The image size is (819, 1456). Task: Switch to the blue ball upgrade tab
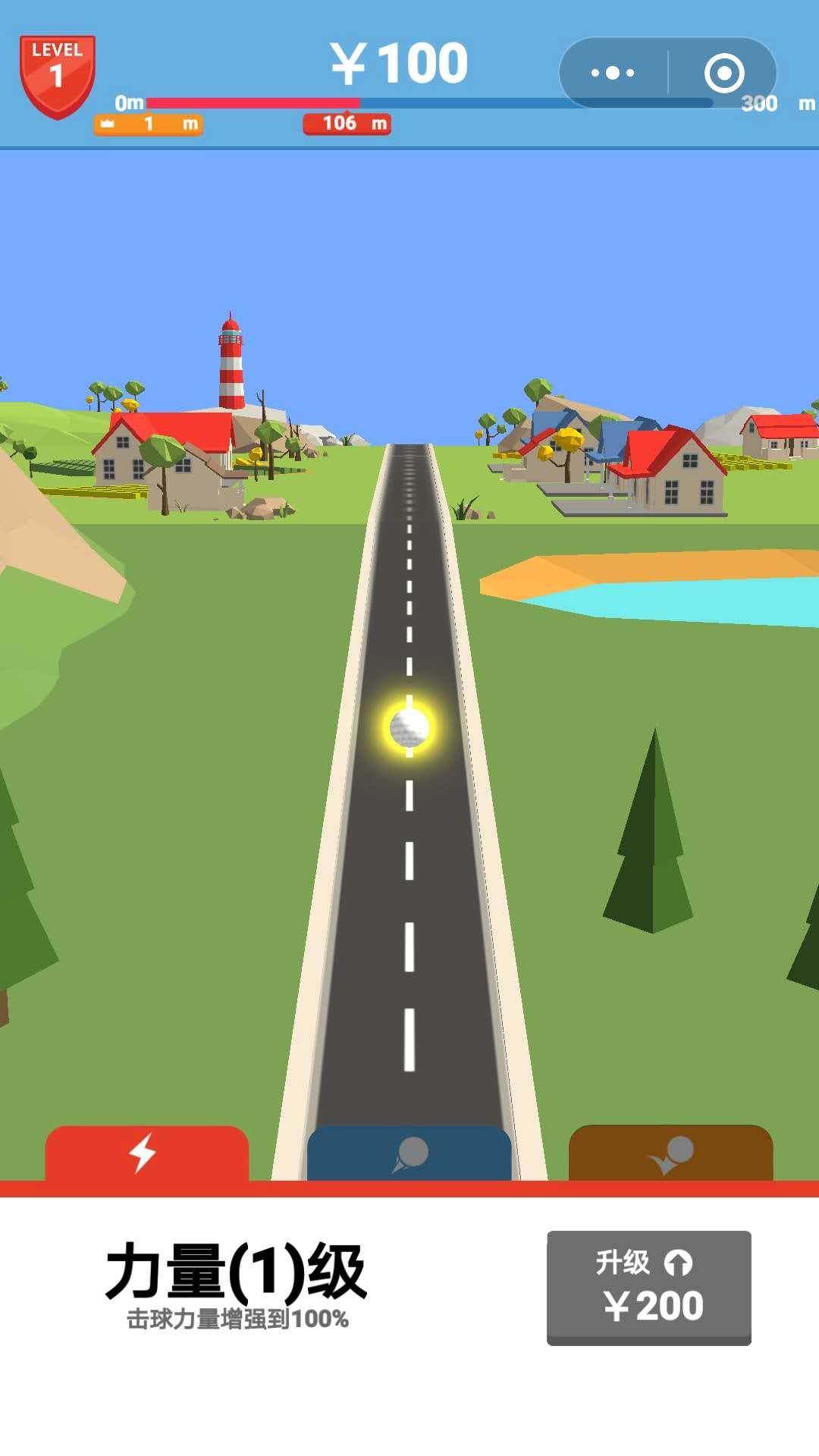coord(409,1153)
